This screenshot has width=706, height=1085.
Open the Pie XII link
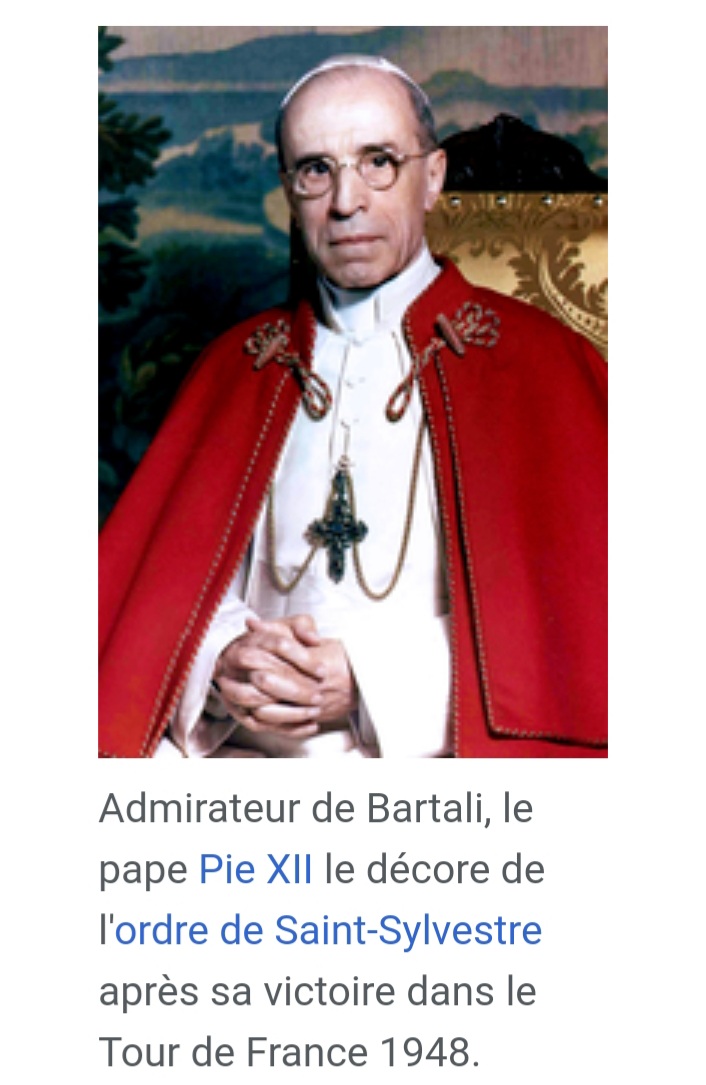pyautogui.click(x=255, y=870)
